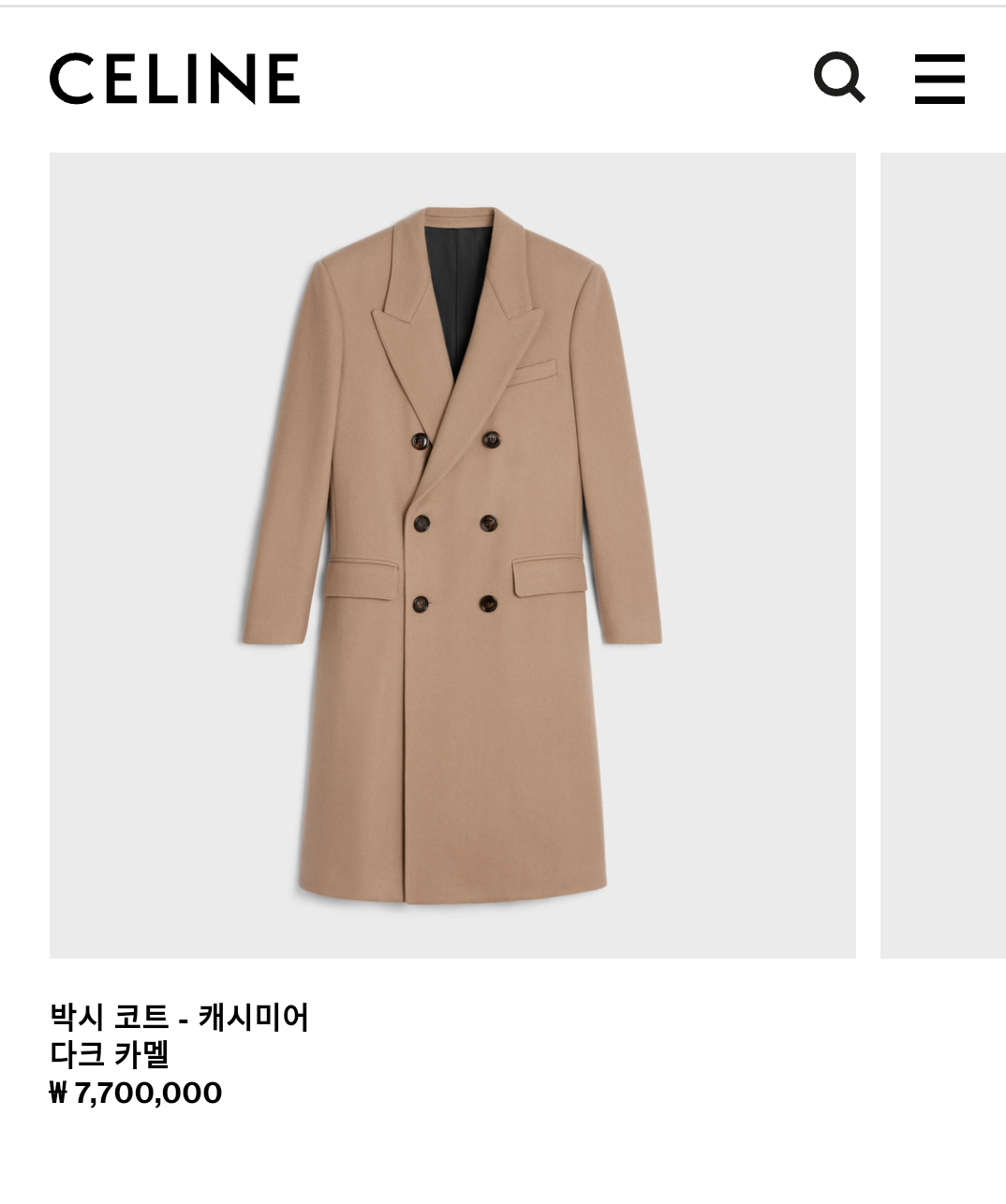Open the search magnifier icon
The image size is (1006, 1204).
838,77
